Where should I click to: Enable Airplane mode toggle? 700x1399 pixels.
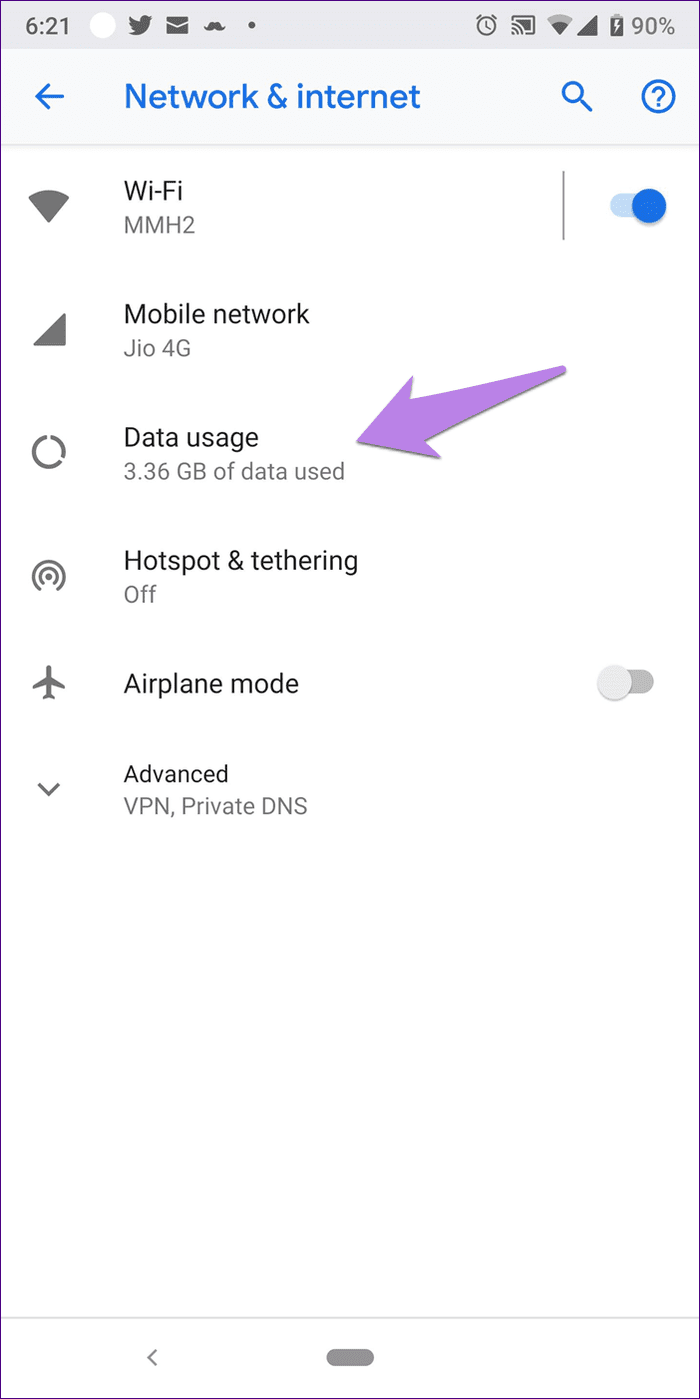tap(625, 684)
